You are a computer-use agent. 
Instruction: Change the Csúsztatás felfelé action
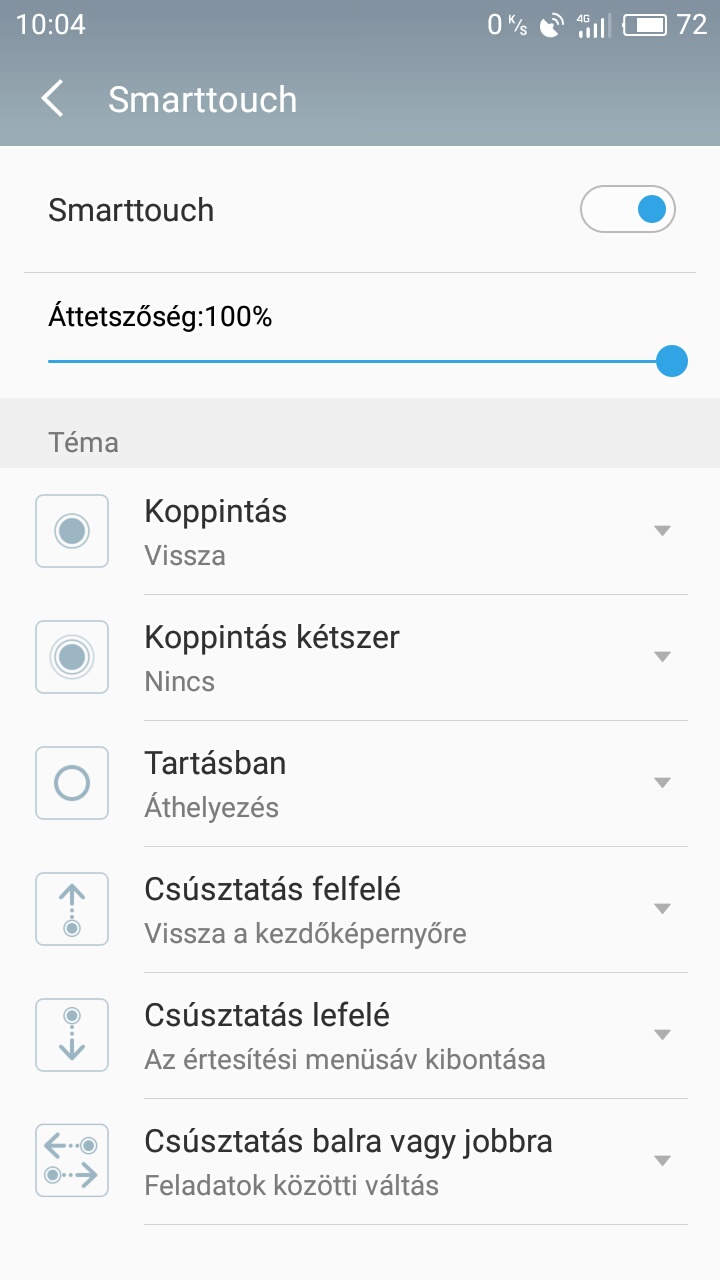(x=360, y=909)
